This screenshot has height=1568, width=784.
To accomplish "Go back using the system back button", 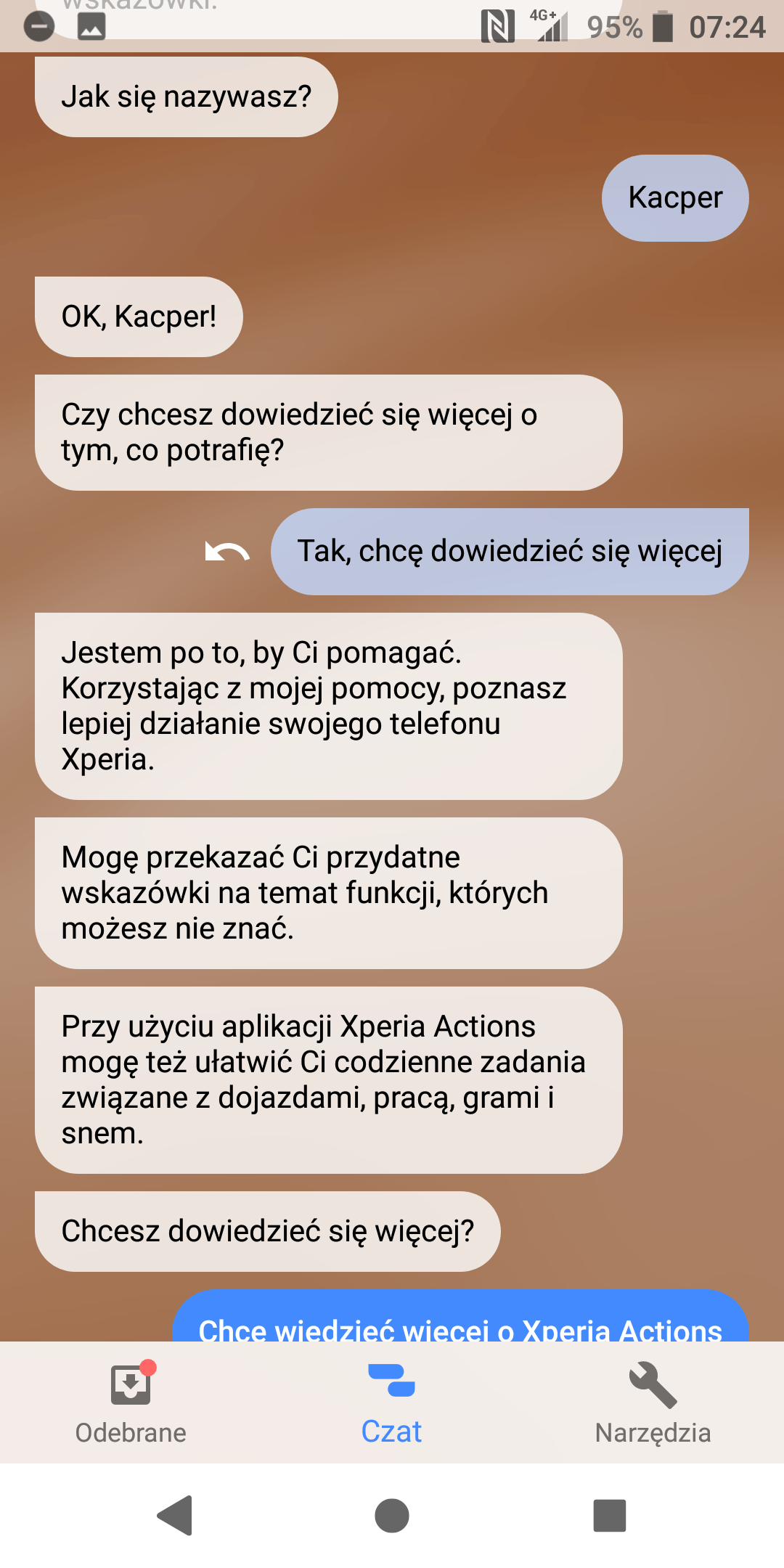I will tap(175, 1515).
